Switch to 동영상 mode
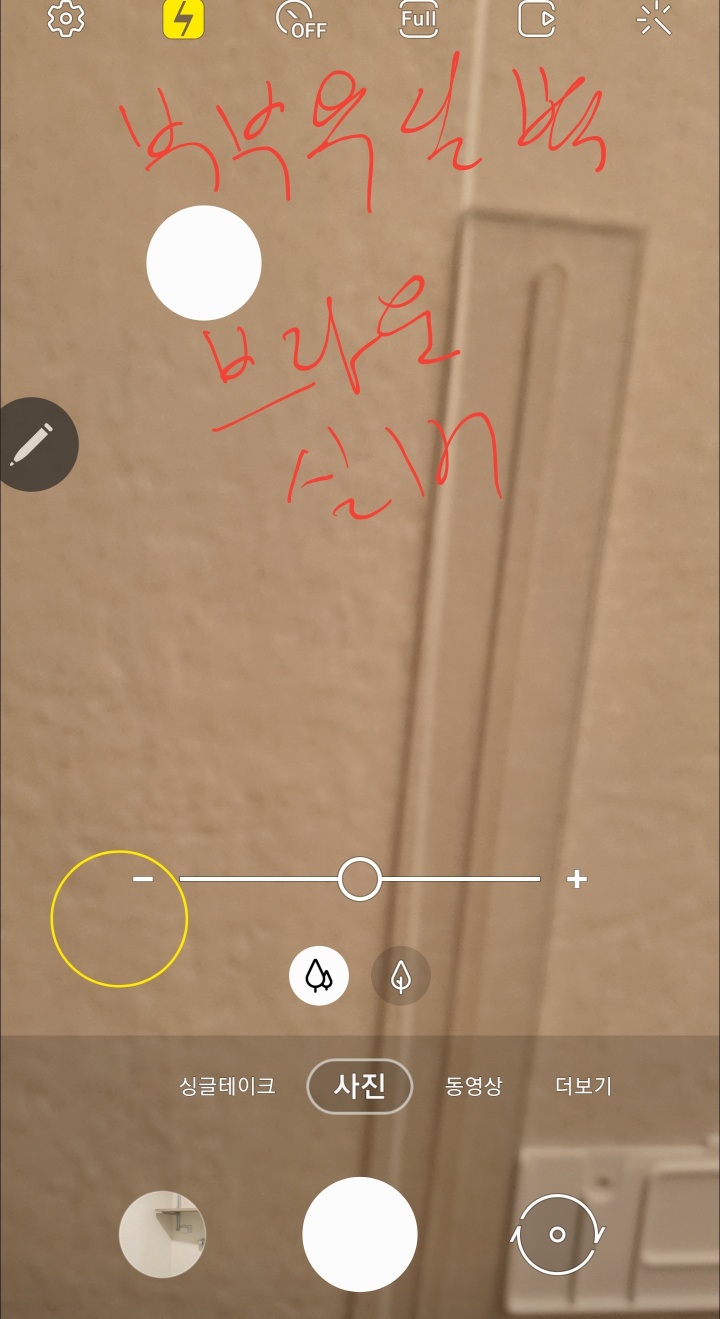The height and width of the screenshot is (1319, 720). coord(473,1086)
